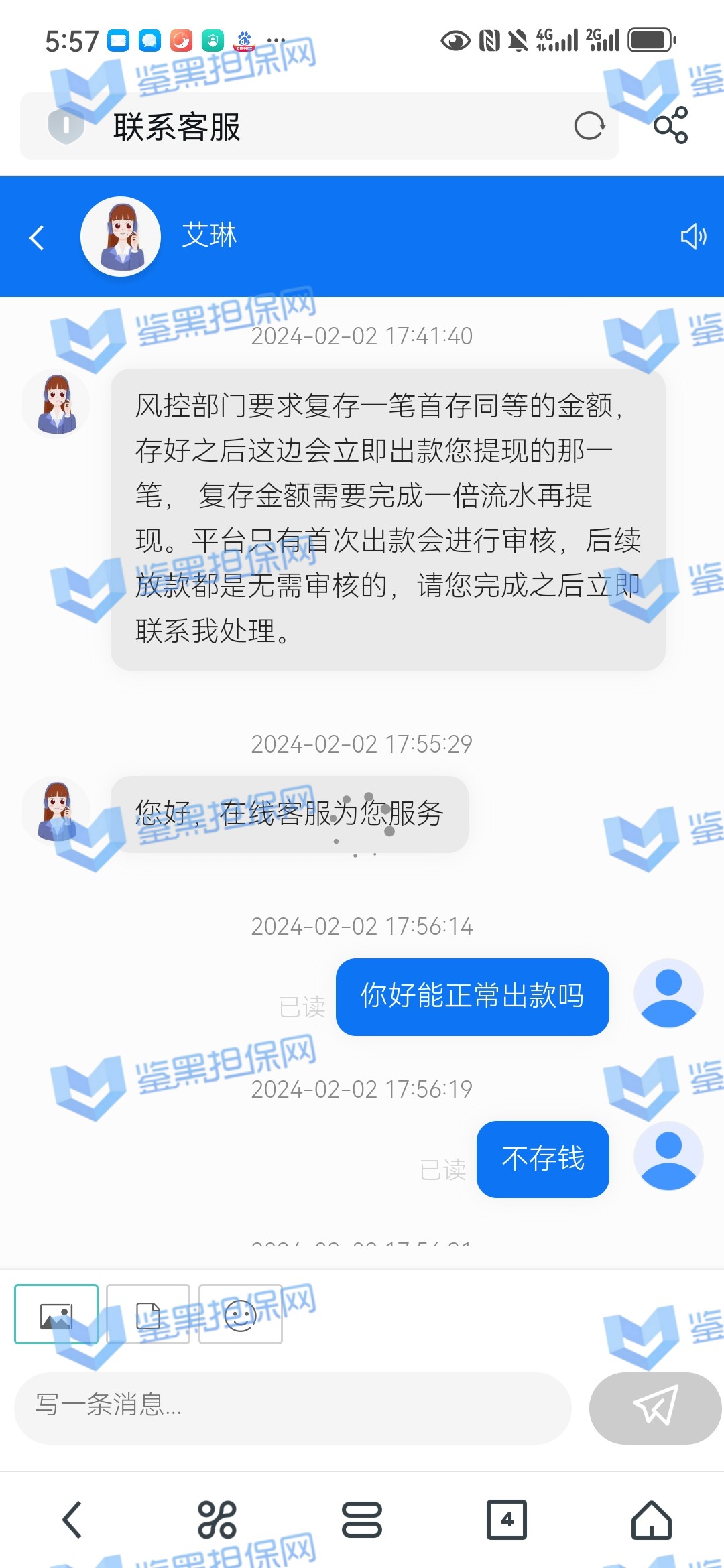Go back from the chat with 艾琳

coord(37,237)
